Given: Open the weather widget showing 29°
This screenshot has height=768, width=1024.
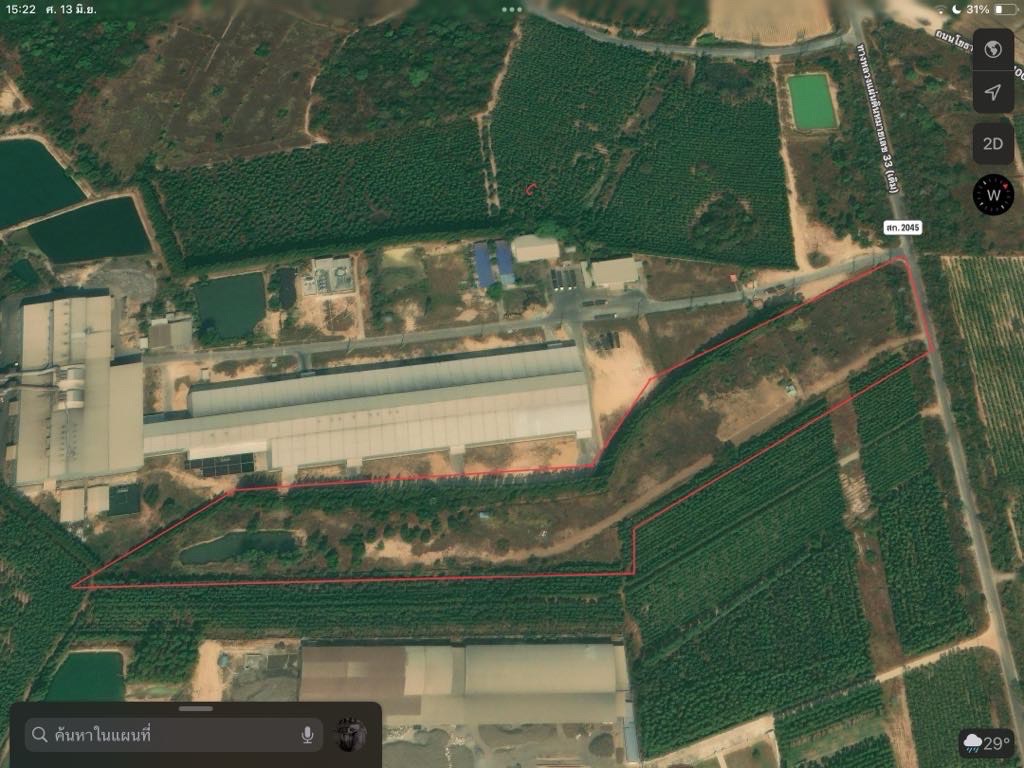Looking at the screenshot, I should pyautogui.click(x=985, y=743).
